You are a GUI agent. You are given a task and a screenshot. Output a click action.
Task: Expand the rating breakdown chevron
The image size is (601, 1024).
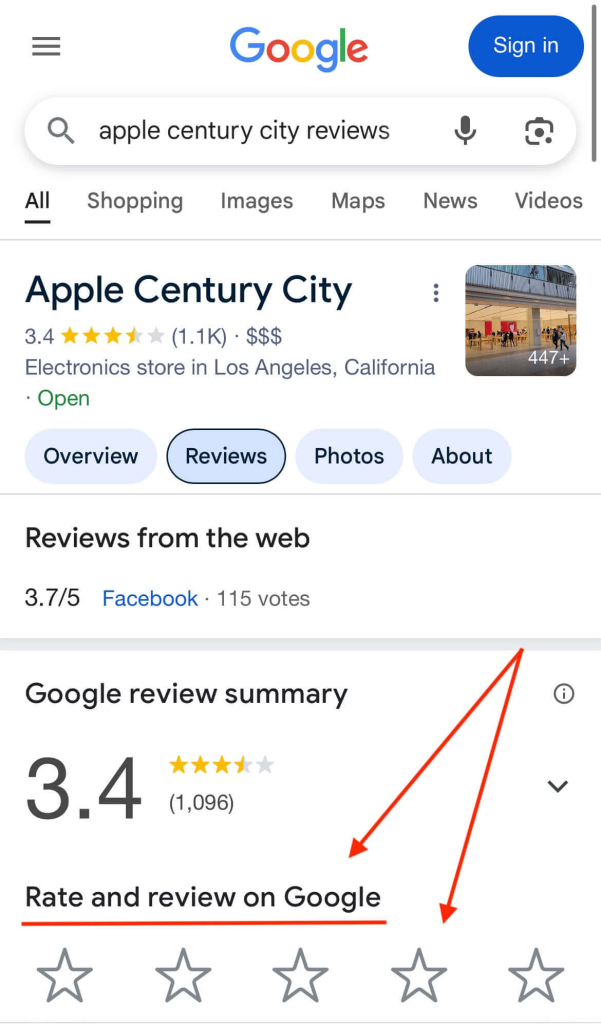pos(558,786)
